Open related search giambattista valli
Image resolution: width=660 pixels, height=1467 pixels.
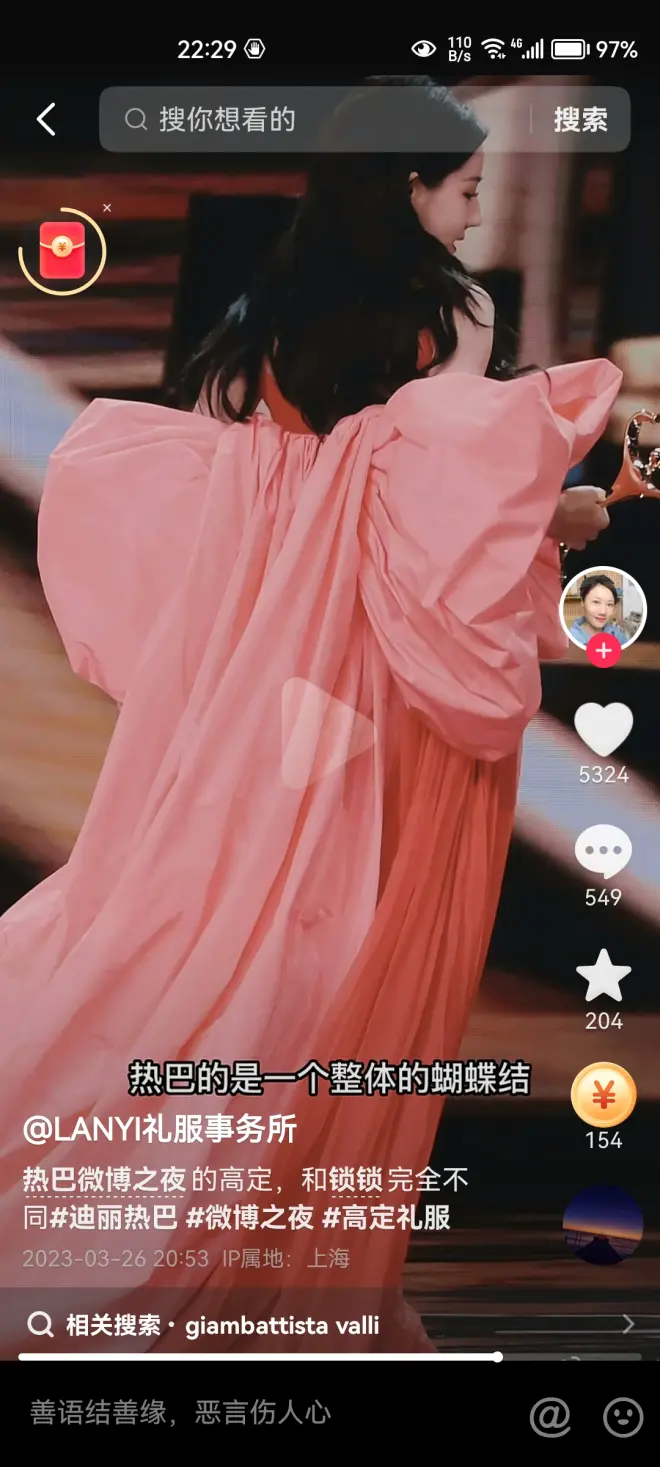[282, 1325]
